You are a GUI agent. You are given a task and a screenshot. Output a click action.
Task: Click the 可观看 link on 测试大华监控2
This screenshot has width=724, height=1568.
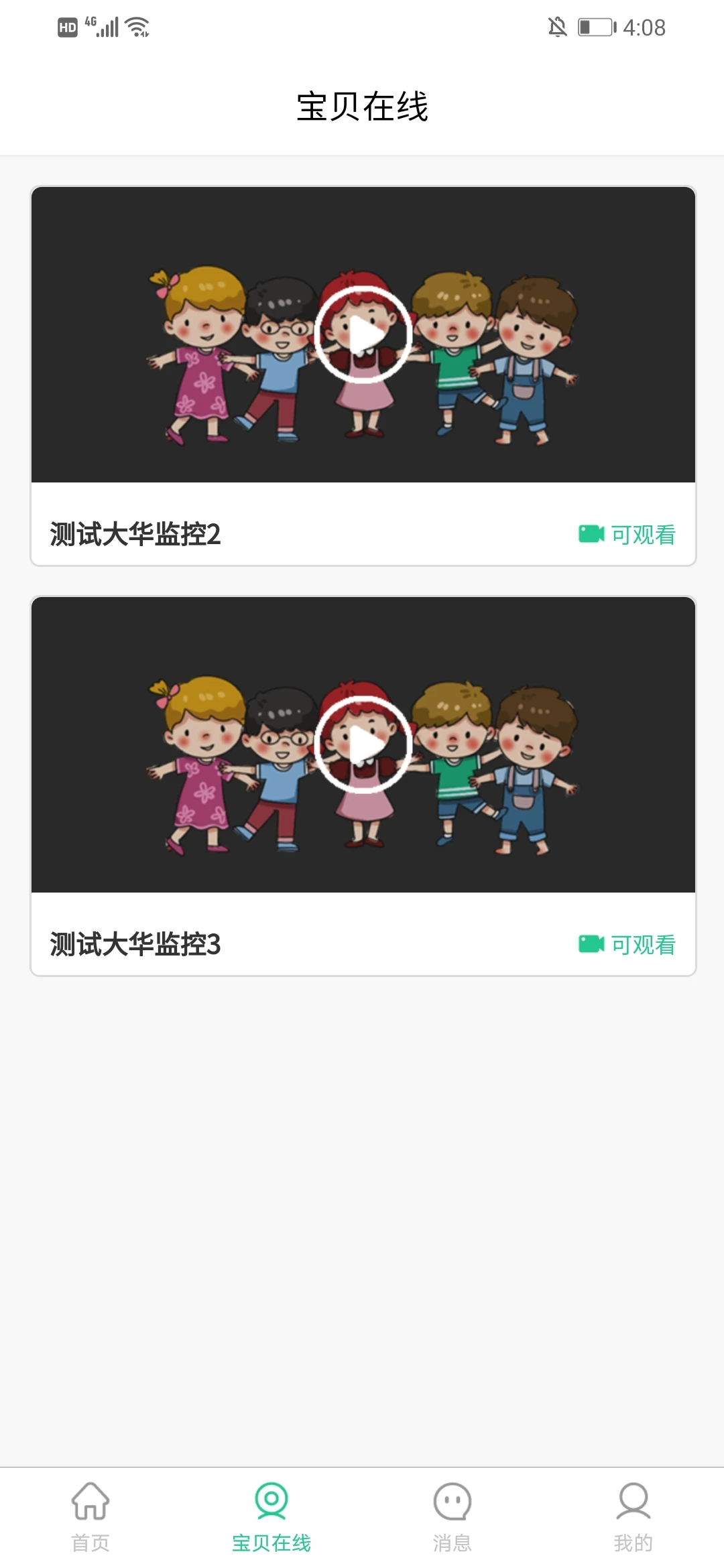point(642,534)
